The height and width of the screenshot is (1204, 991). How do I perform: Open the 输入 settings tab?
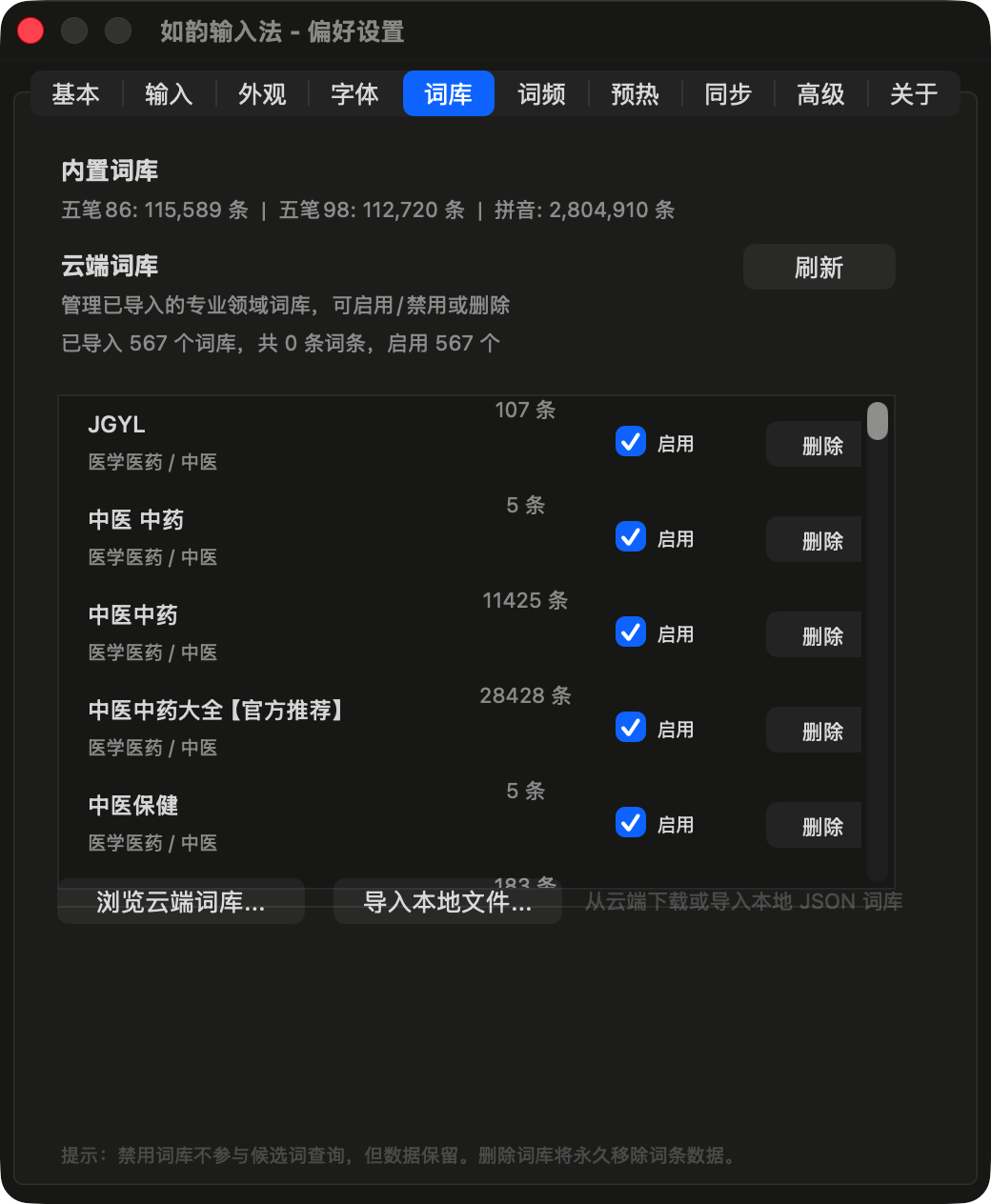tap(169, 93)
